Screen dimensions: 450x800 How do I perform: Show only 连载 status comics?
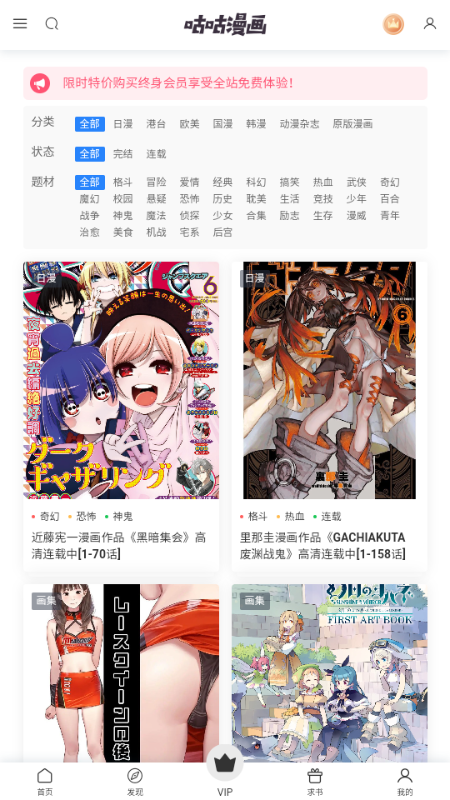[156, 154]
